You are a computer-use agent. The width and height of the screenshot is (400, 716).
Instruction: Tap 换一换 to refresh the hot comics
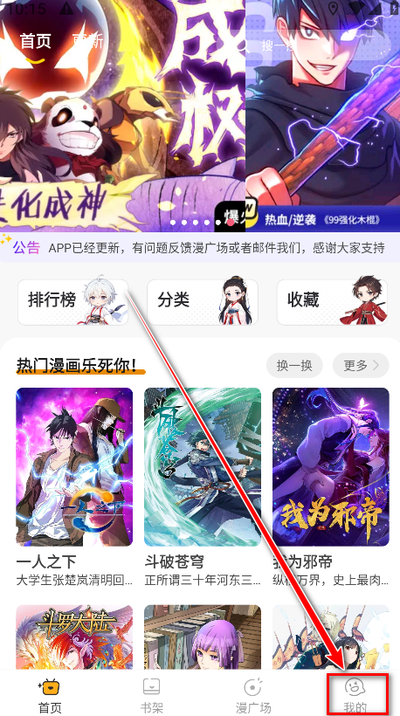295,365
